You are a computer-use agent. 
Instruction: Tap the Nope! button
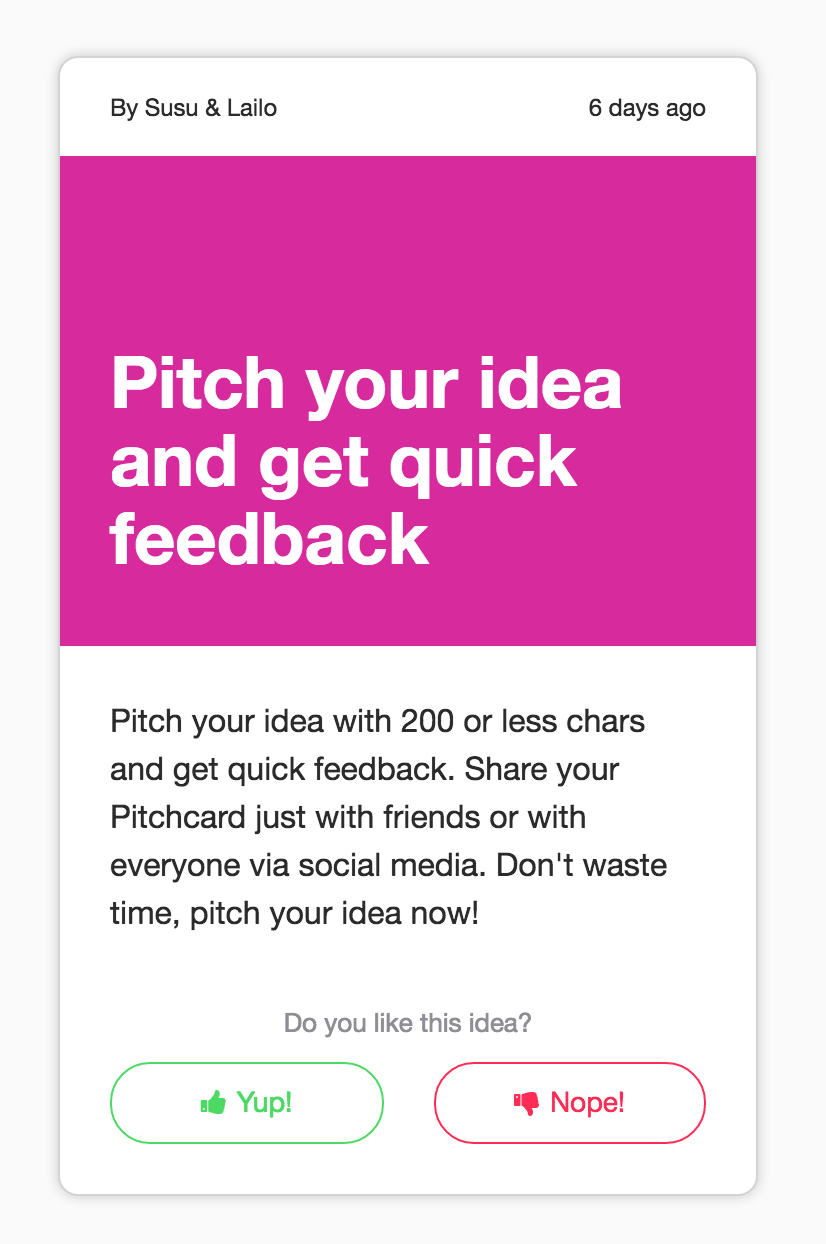[570, 1103]
